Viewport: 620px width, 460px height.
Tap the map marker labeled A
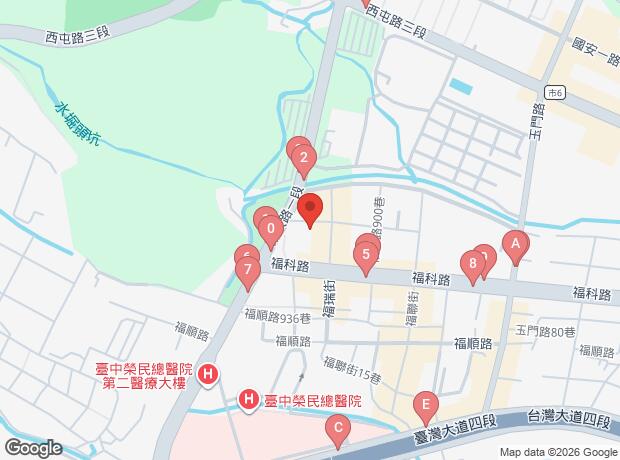(515, 243)
